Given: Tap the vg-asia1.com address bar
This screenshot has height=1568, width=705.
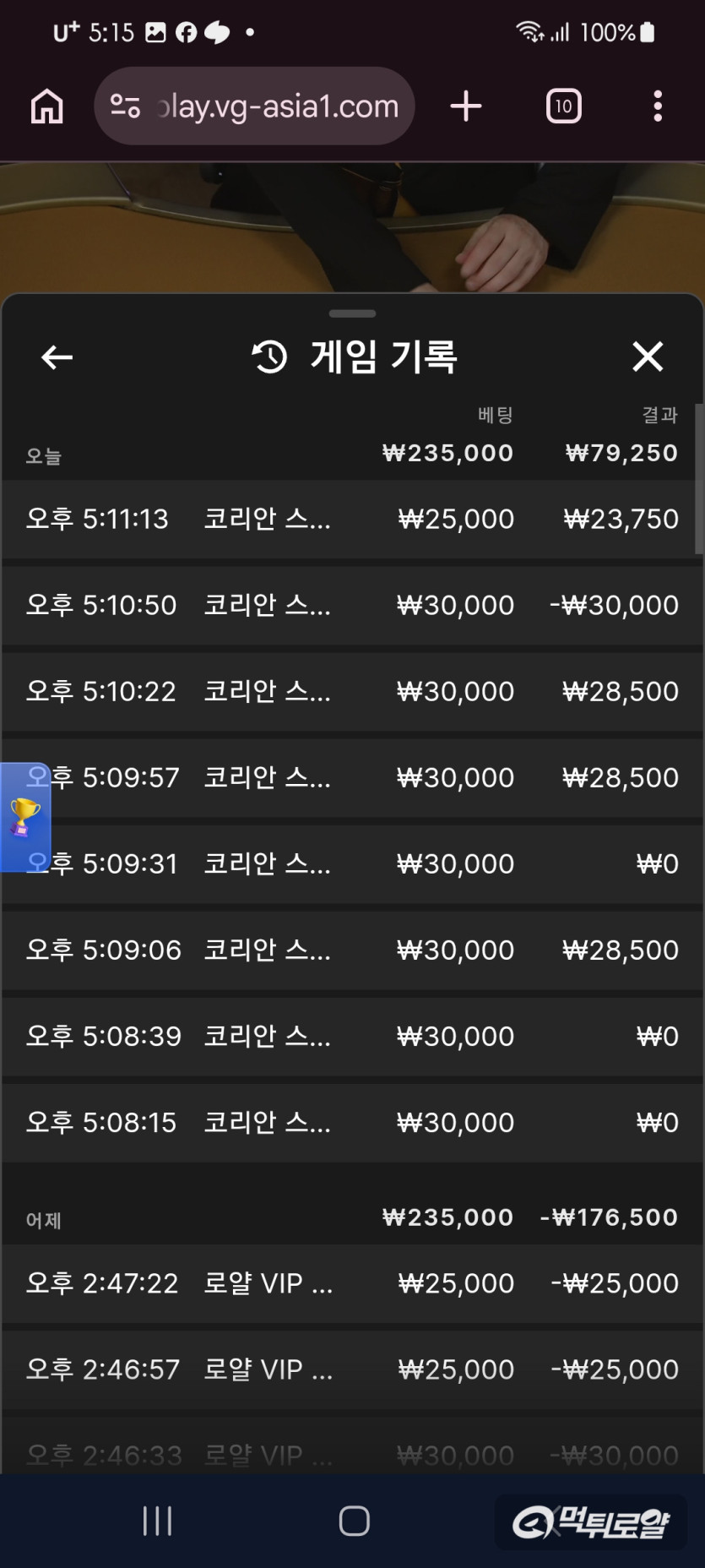Looking at the screenshot, I should pos(254,106).
